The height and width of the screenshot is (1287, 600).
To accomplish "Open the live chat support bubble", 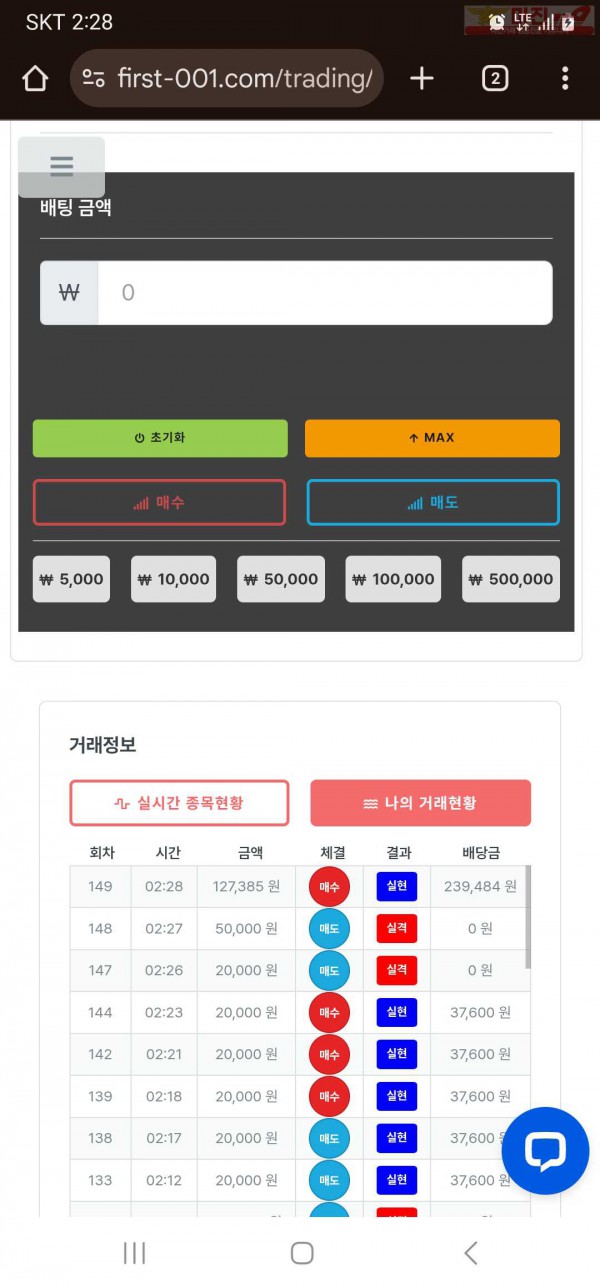I will pyautogui.click(x=545, y=1151).
